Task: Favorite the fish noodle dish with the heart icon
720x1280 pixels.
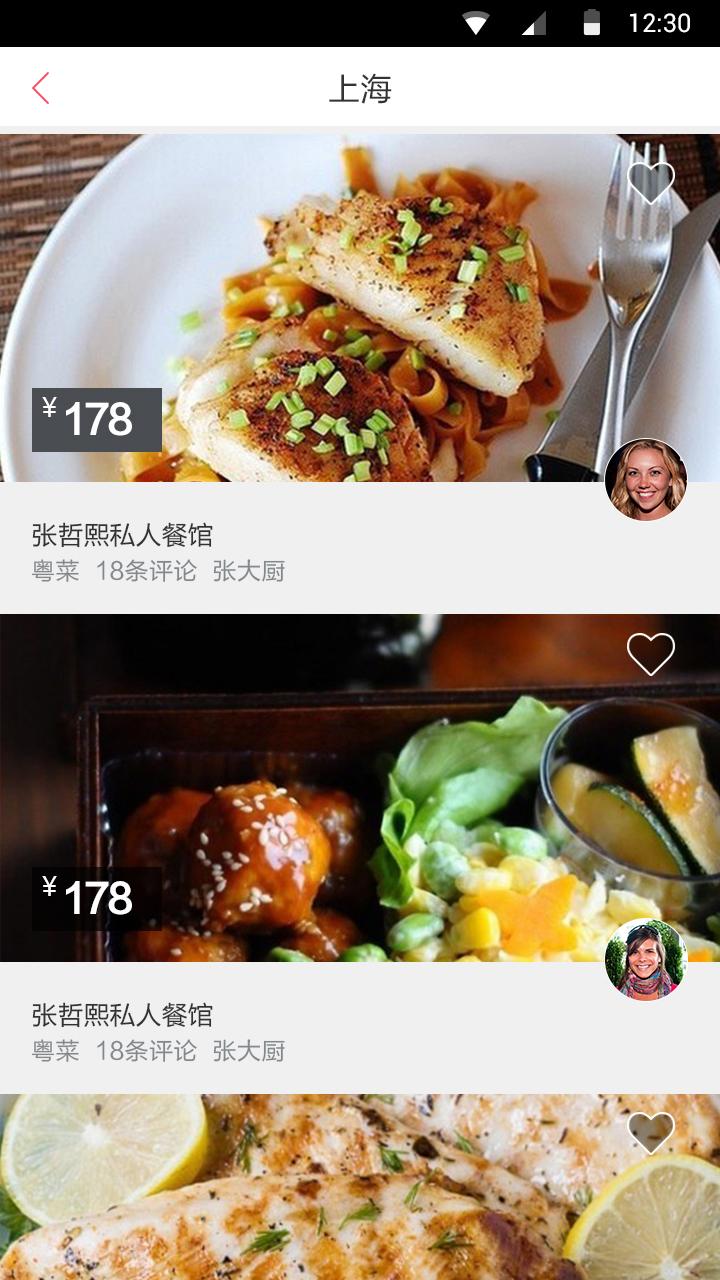Action: 651,182
